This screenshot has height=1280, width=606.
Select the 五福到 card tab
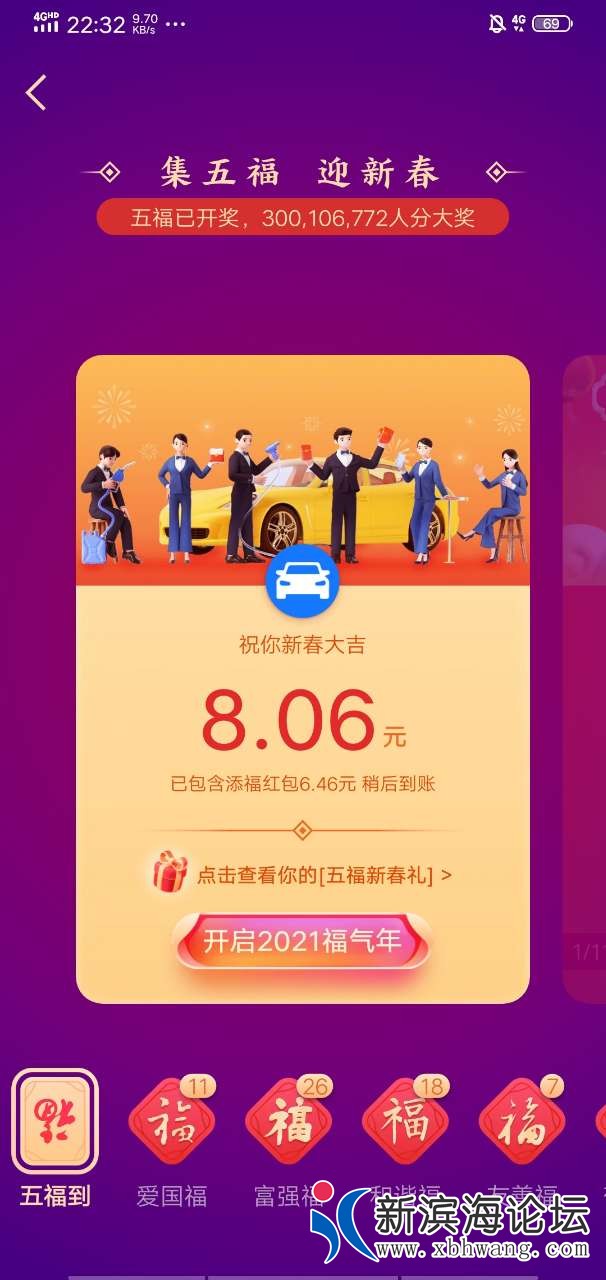point(55,1121)
